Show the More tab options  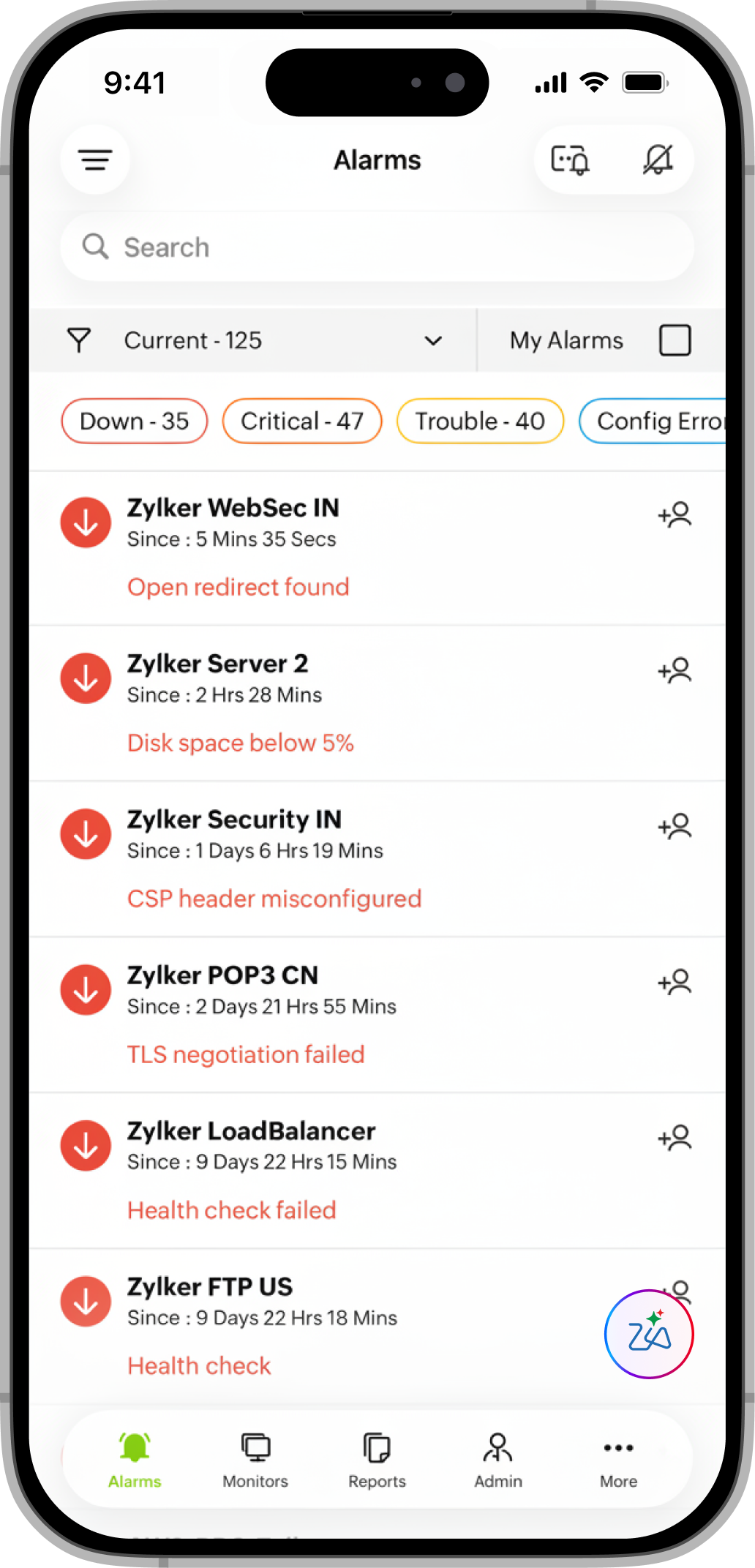tap(619, 1460)
